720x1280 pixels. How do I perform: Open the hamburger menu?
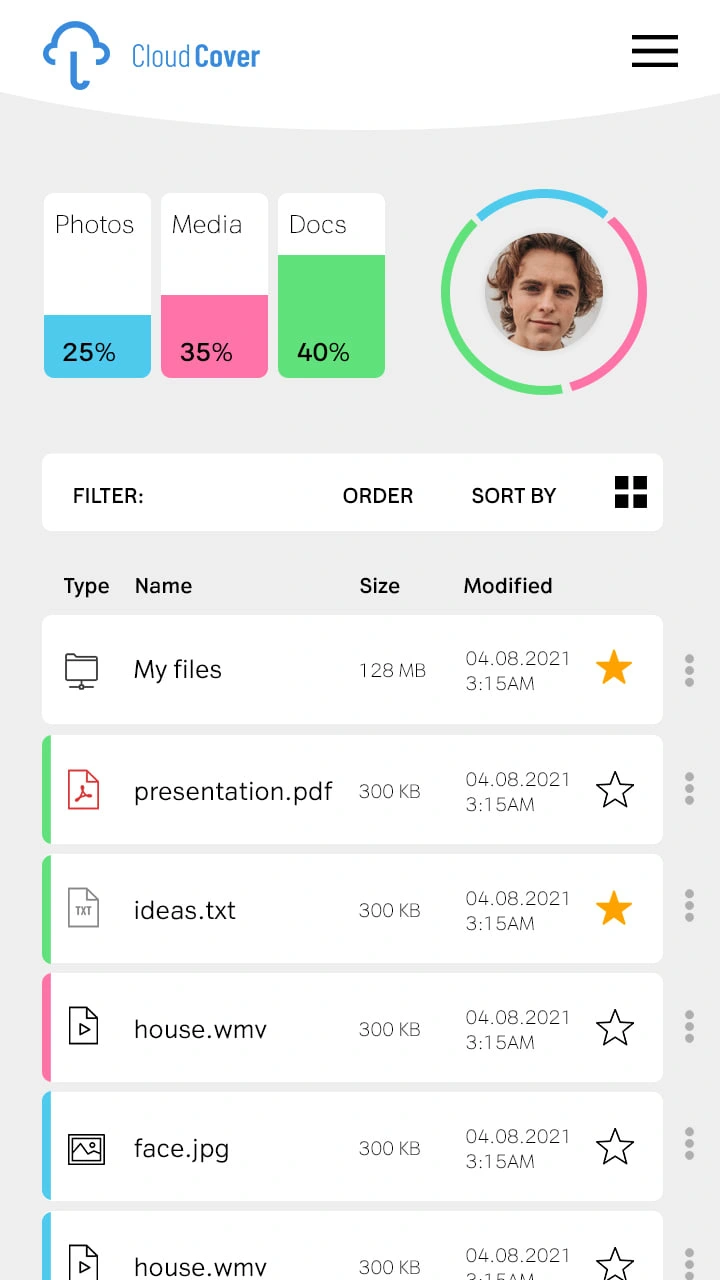click(x=655, y=51)
